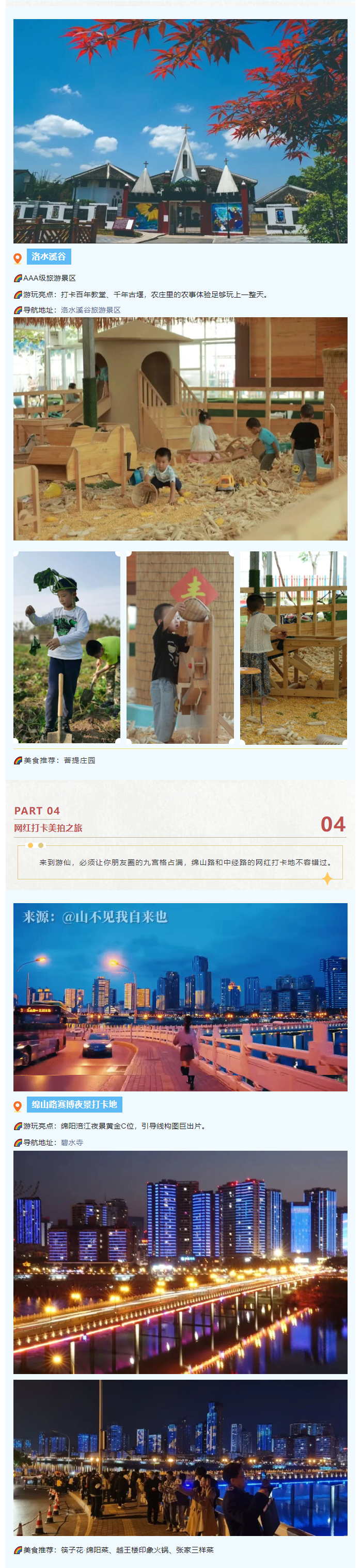Open navigation link 洛水溪谷旅游景区

(x=90, y=310)
